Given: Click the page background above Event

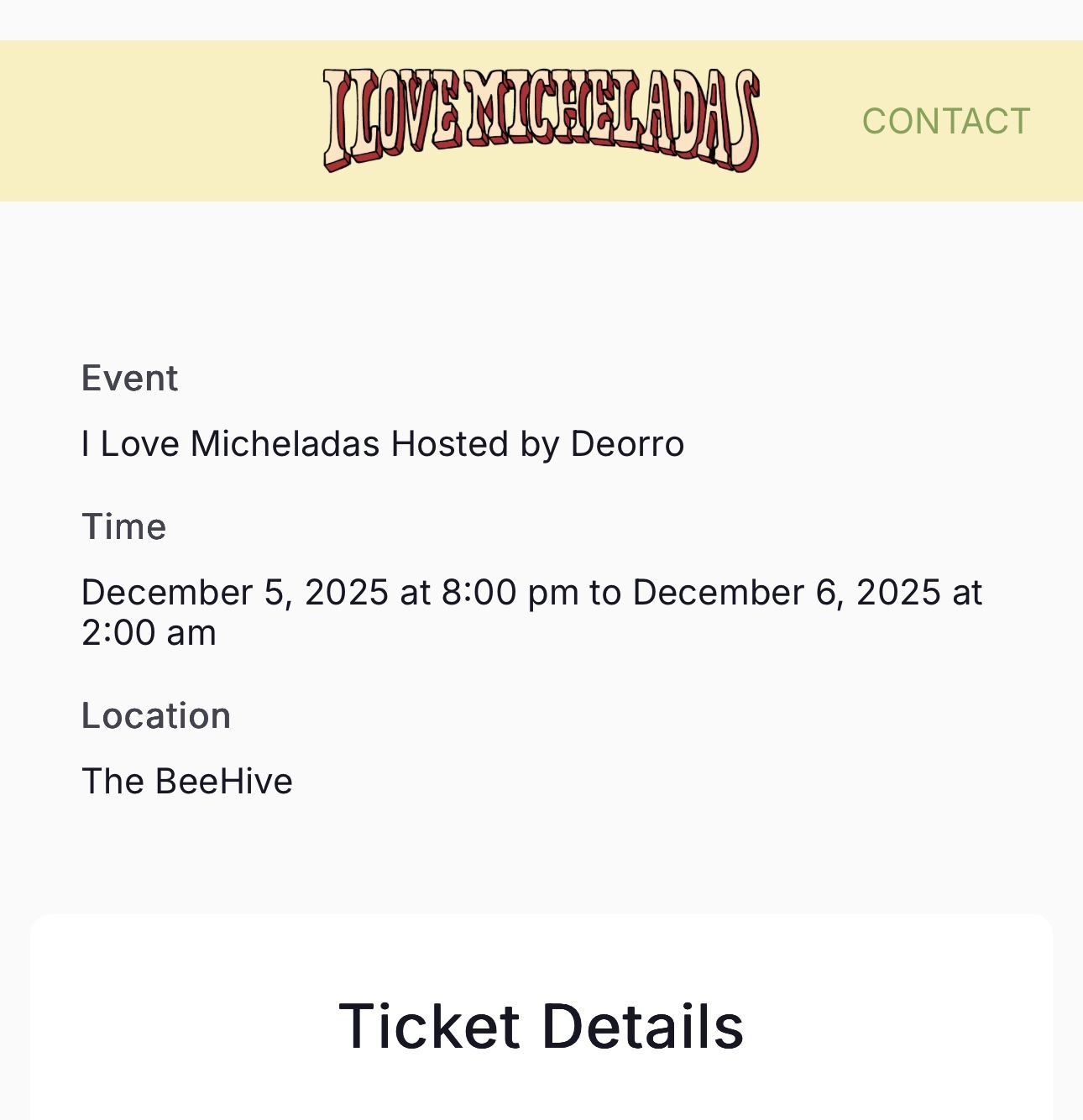Looking at the screenshot, I should point(541,277).
